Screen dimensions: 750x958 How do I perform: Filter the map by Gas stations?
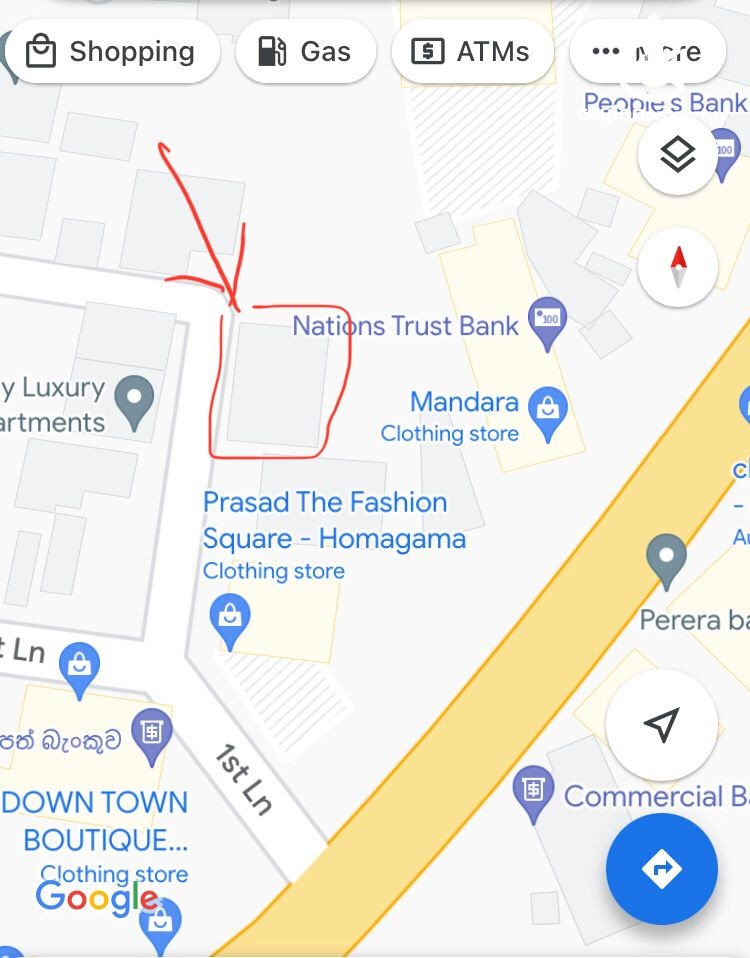(x=305, y=52)
